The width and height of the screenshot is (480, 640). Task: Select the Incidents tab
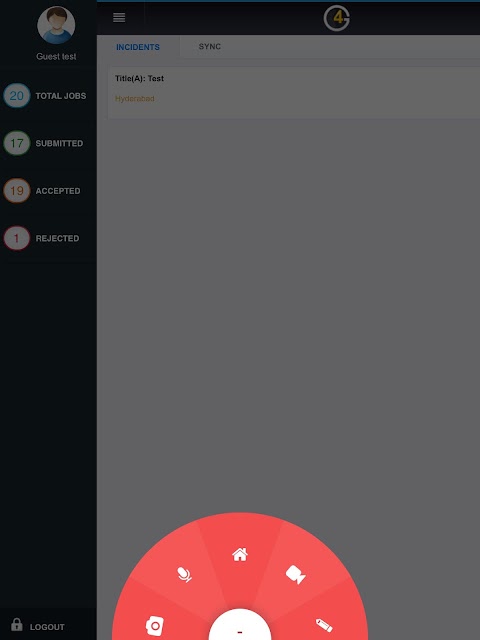[x=138, y=47]
